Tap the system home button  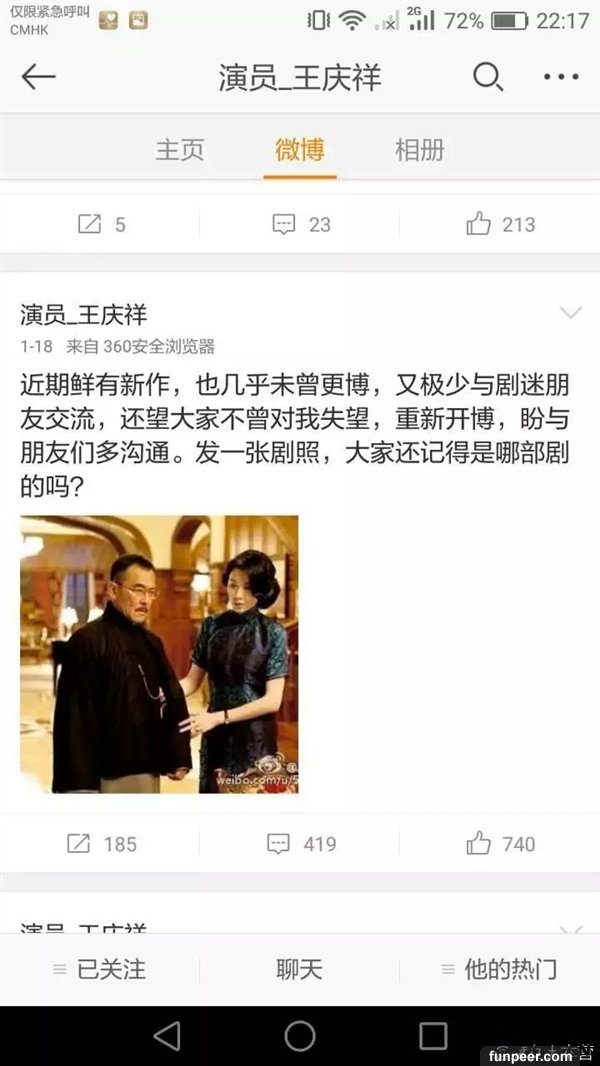coord(300,1036)
